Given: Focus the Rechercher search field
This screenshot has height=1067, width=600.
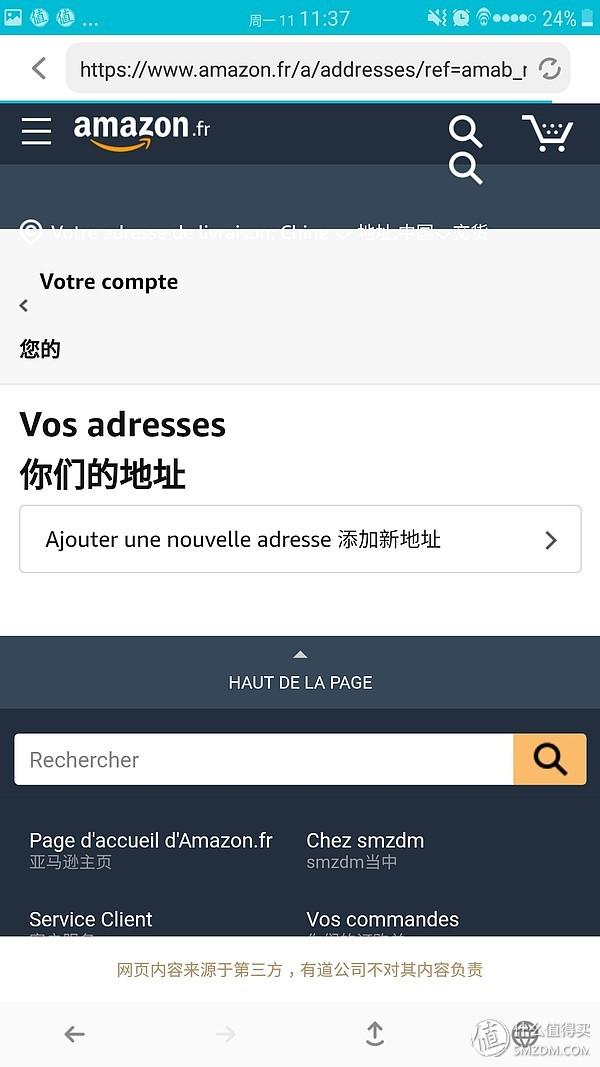Looking at the screenshot, I should (264, 759).
